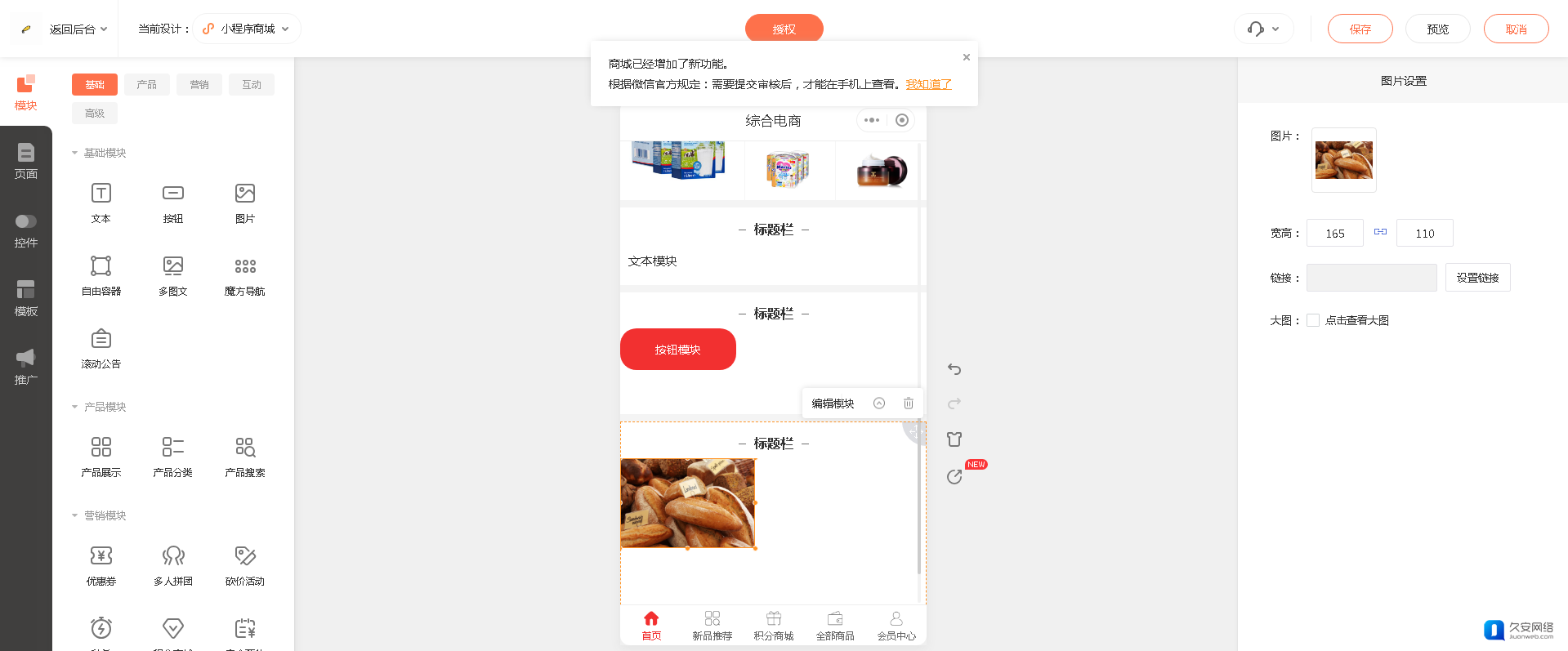1568x651 pixels.
Task: Select the 页面 sidebar section
Action: (26, 161)
